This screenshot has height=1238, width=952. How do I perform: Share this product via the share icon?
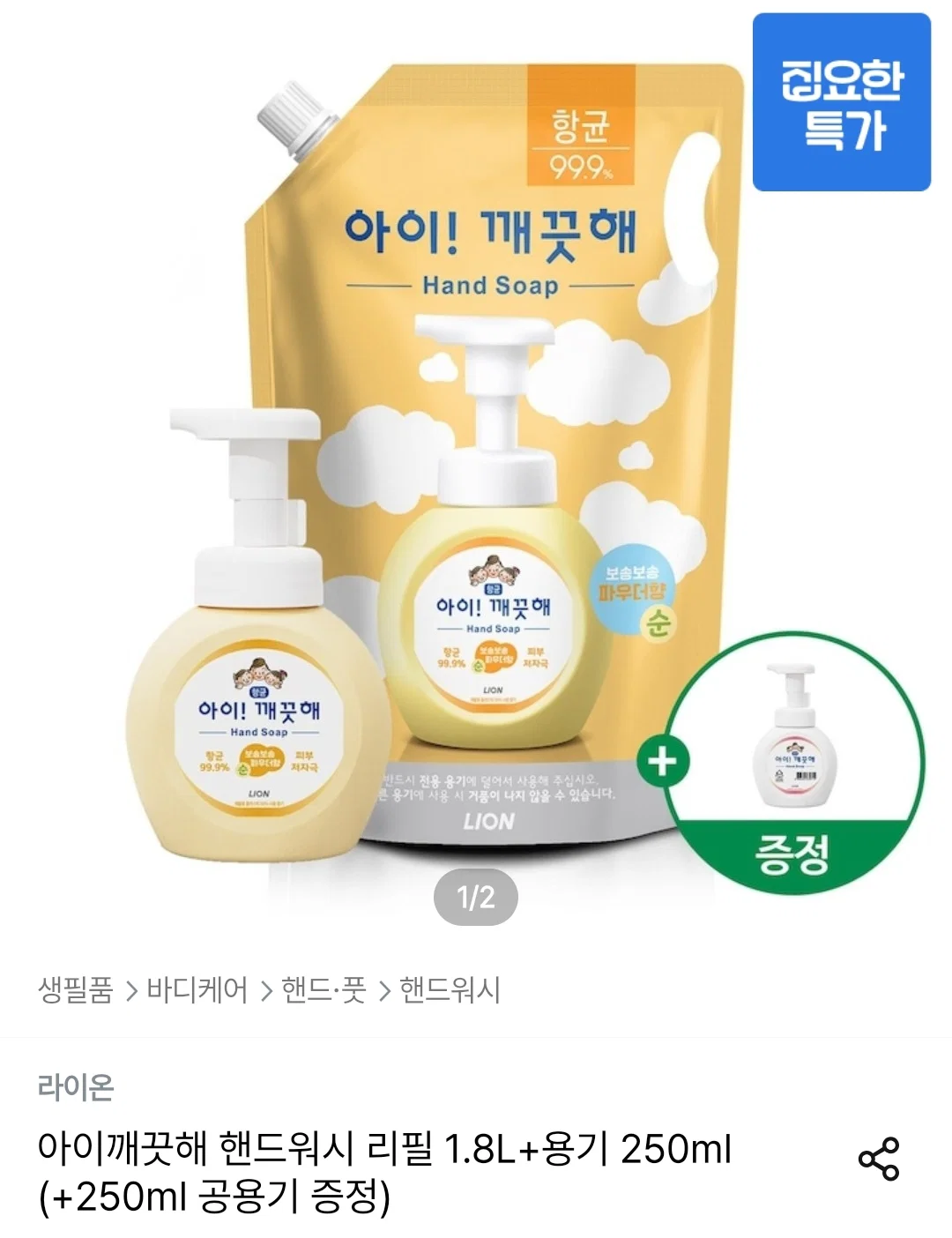point(879,1159)
